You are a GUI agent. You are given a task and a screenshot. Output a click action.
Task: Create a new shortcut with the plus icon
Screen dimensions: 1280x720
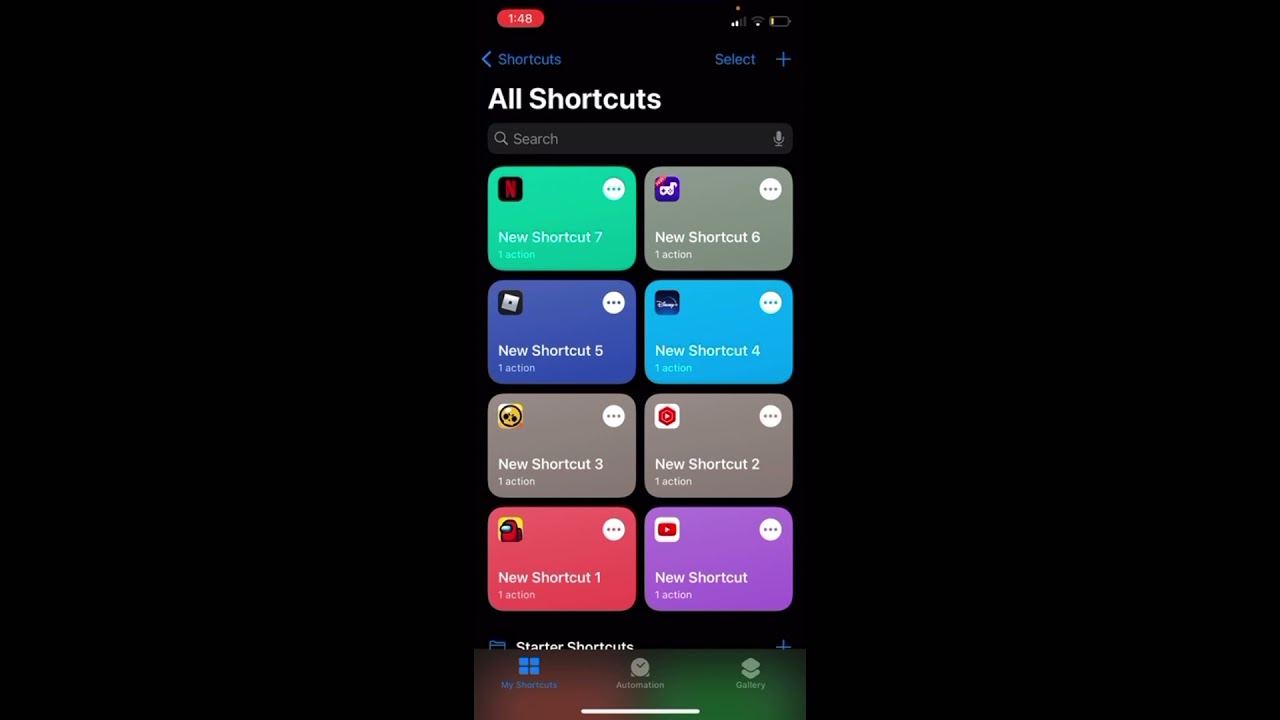[783, 59]
